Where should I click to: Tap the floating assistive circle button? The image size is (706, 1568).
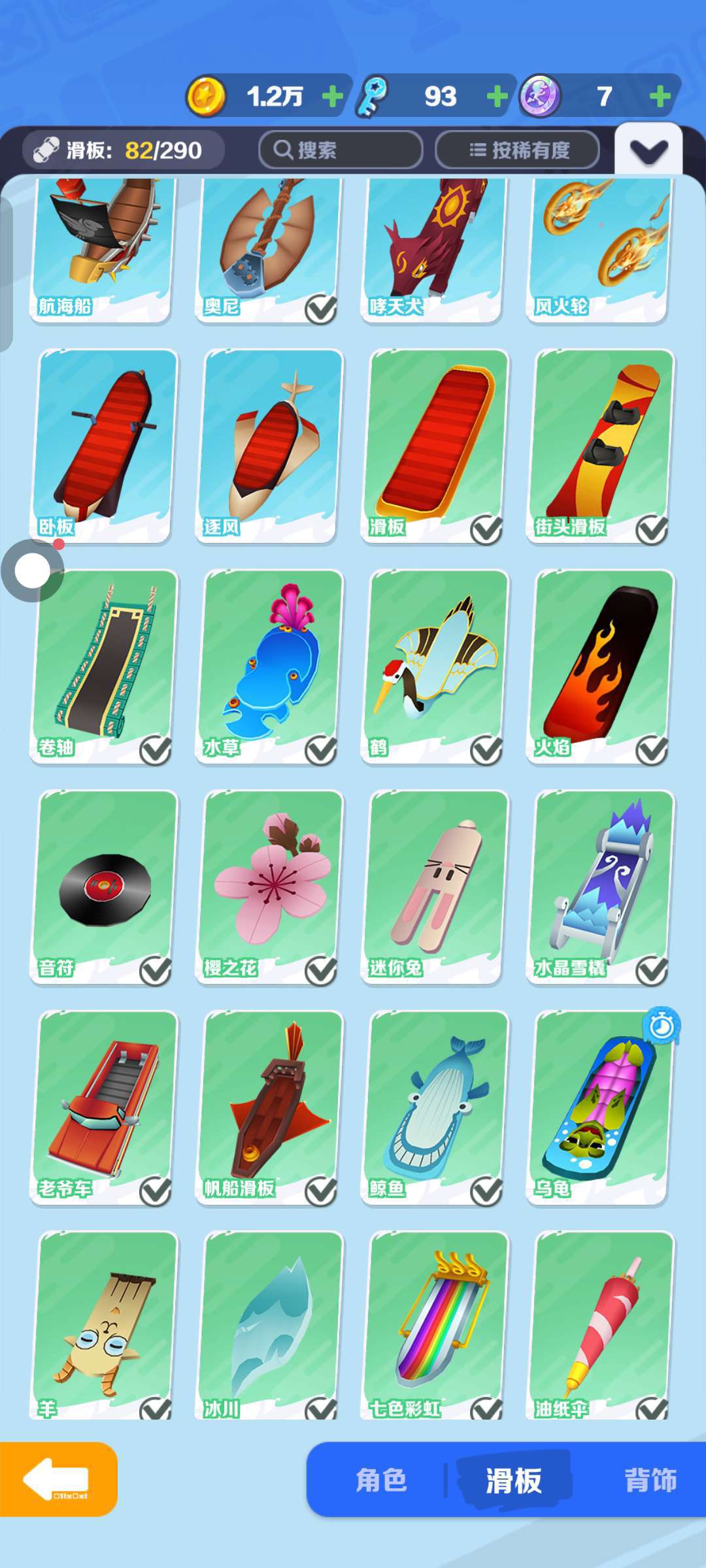[x=32, y=571]
